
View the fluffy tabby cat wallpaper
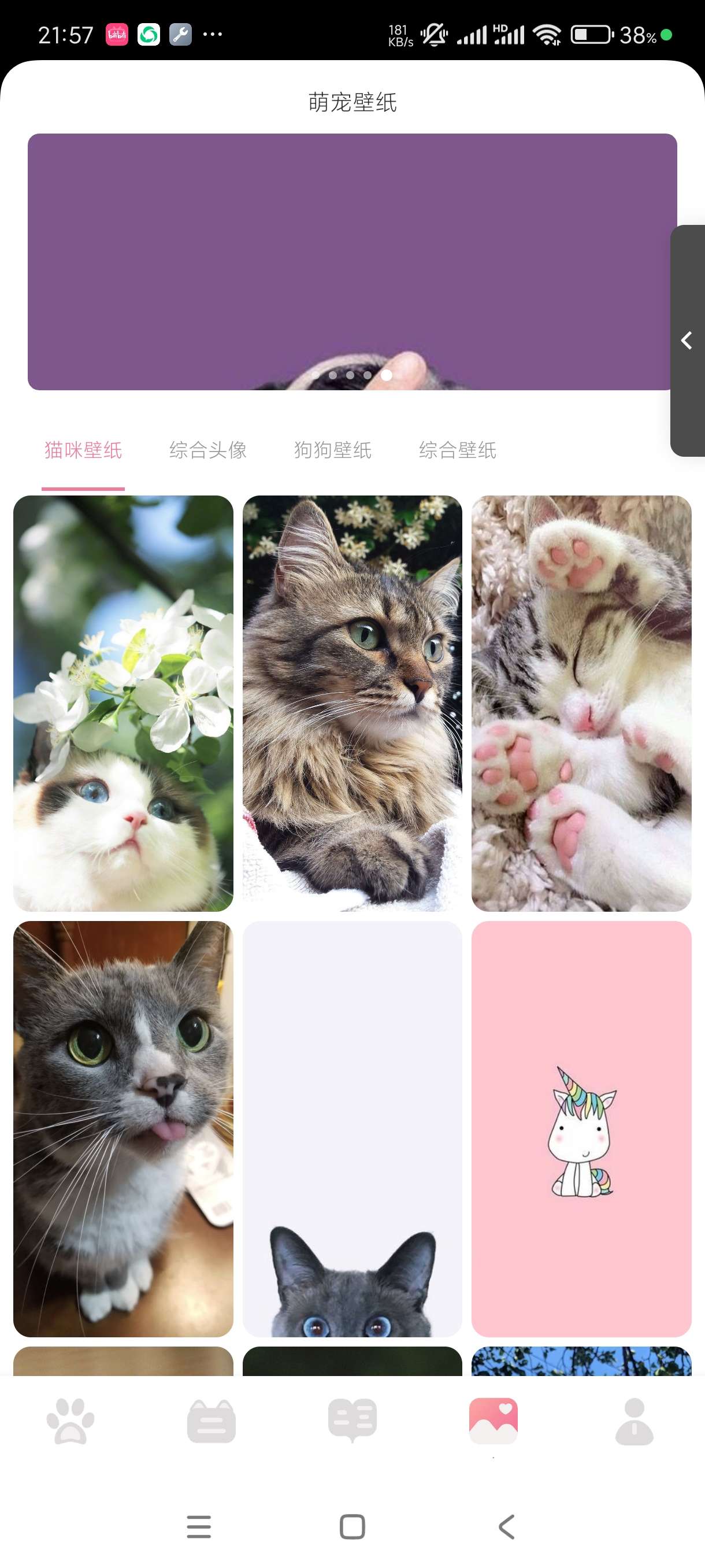pos(352,703)
